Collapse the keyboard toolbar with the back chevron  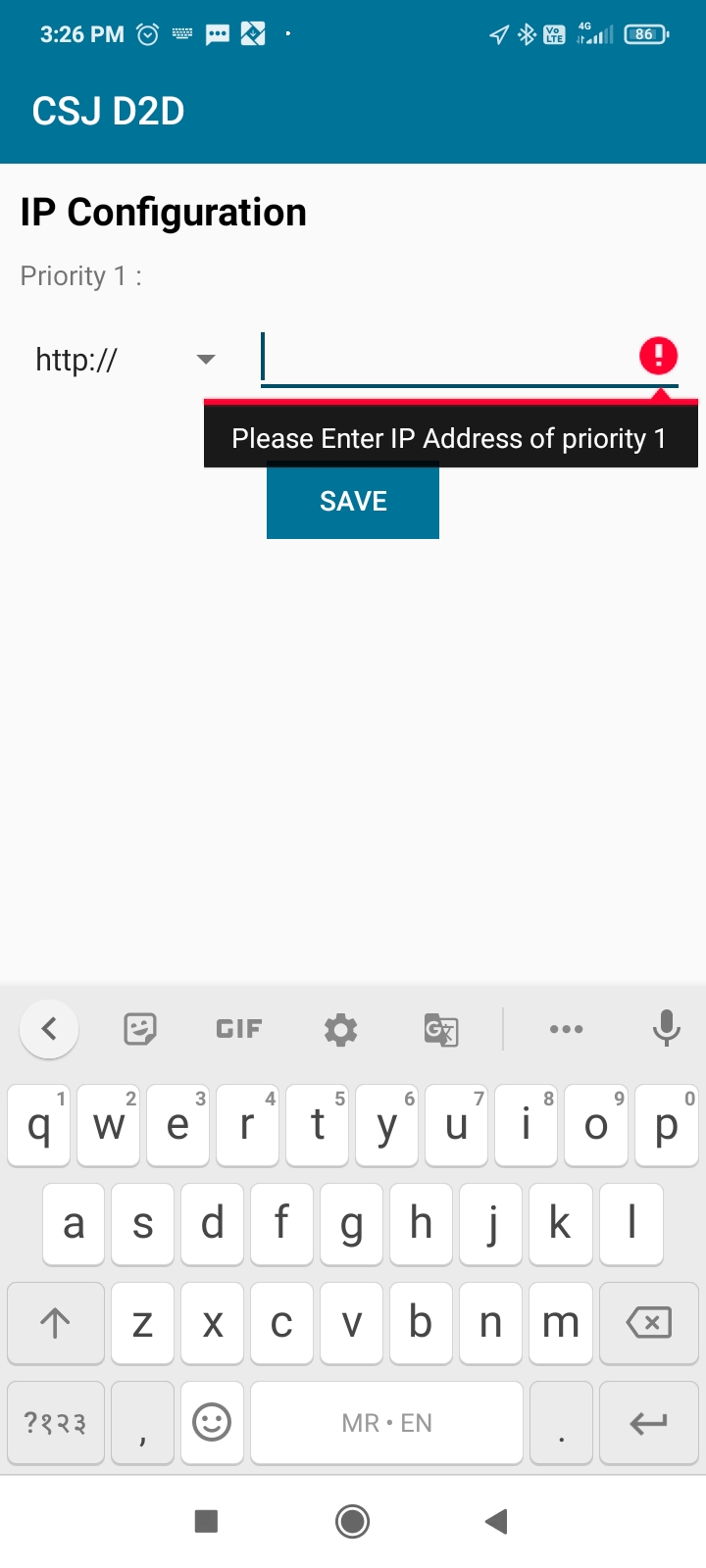pyautogui.click(x=49, y=1029)
